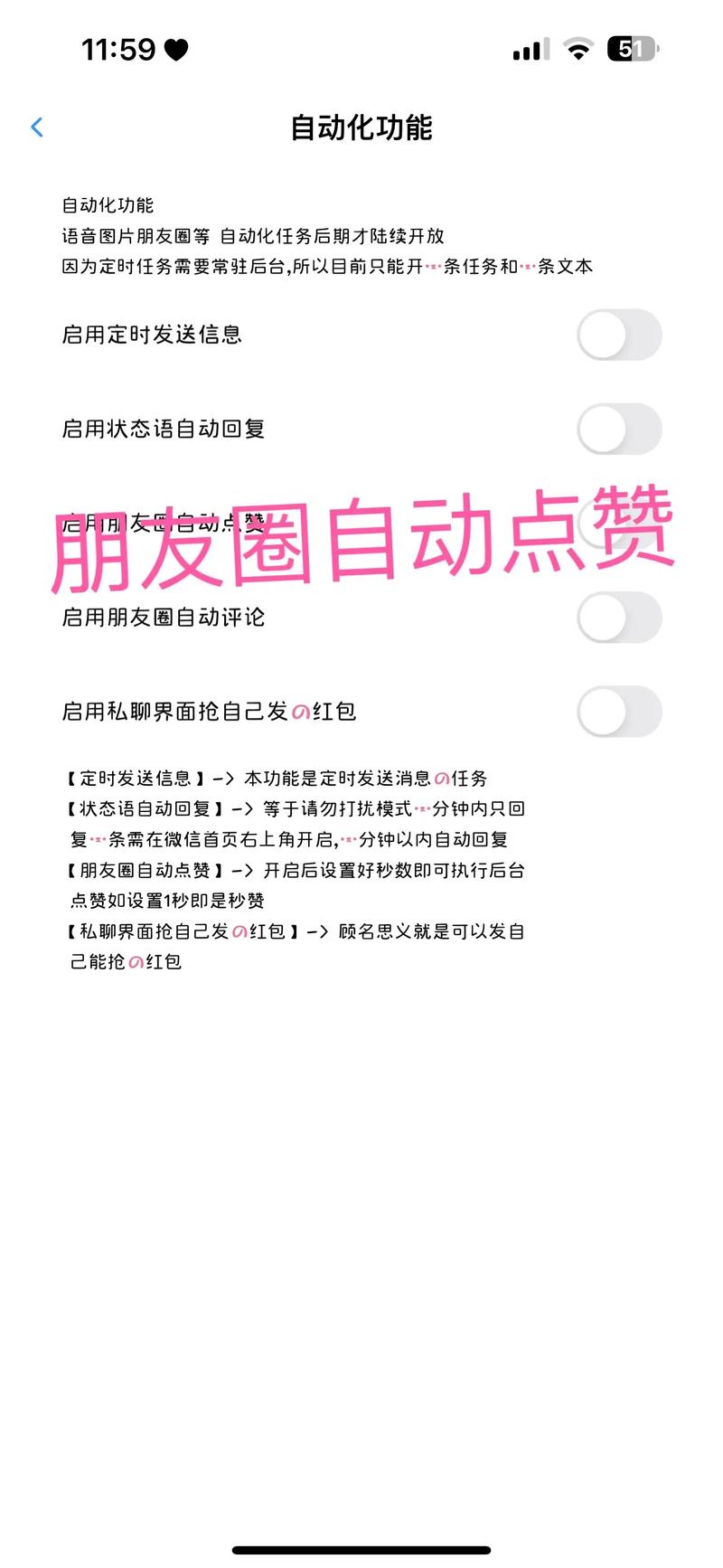Enable 启用朋友圈自动评论 toggle

[619, 618]
